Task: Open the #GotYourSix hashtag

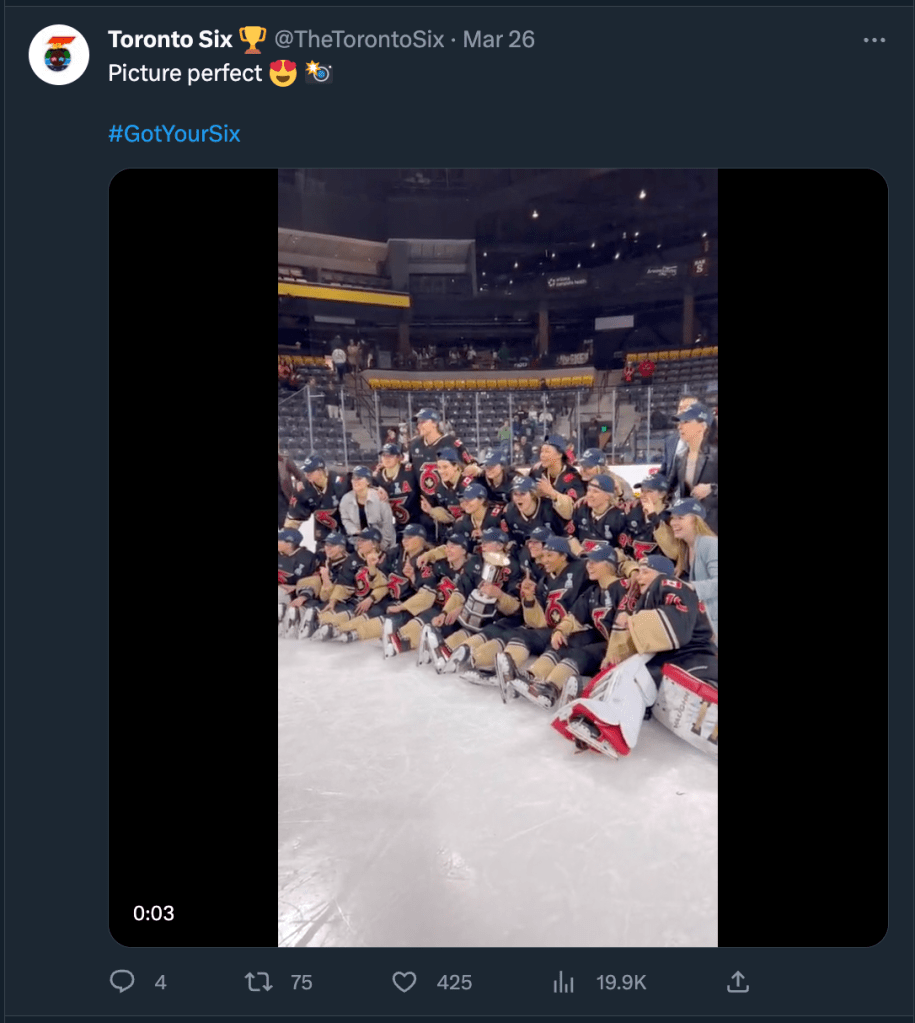Action: pyautogui.click(x=174, y=133)
